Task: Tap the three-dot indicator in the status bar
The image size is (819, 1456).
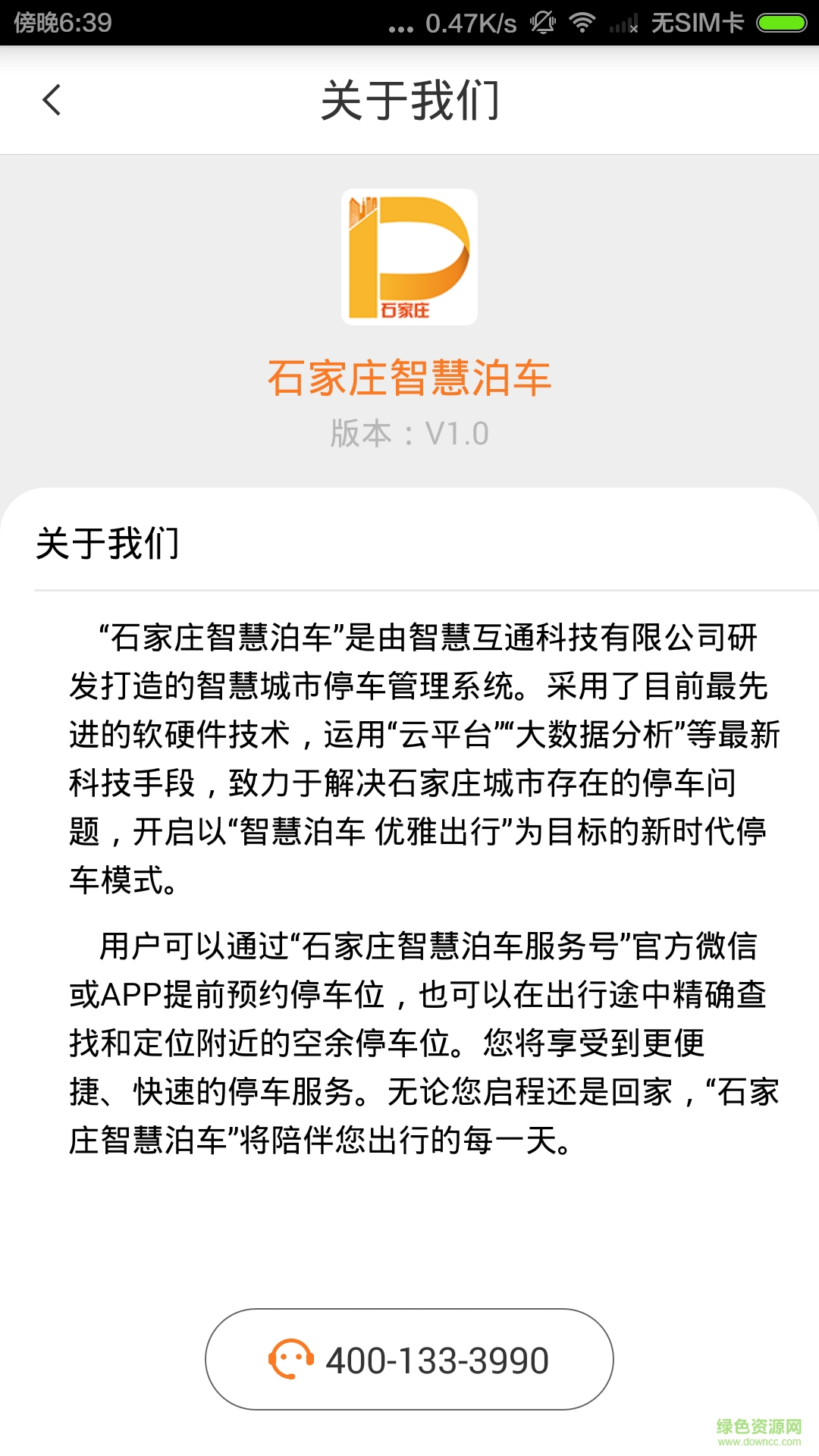Action: [402, 29]
